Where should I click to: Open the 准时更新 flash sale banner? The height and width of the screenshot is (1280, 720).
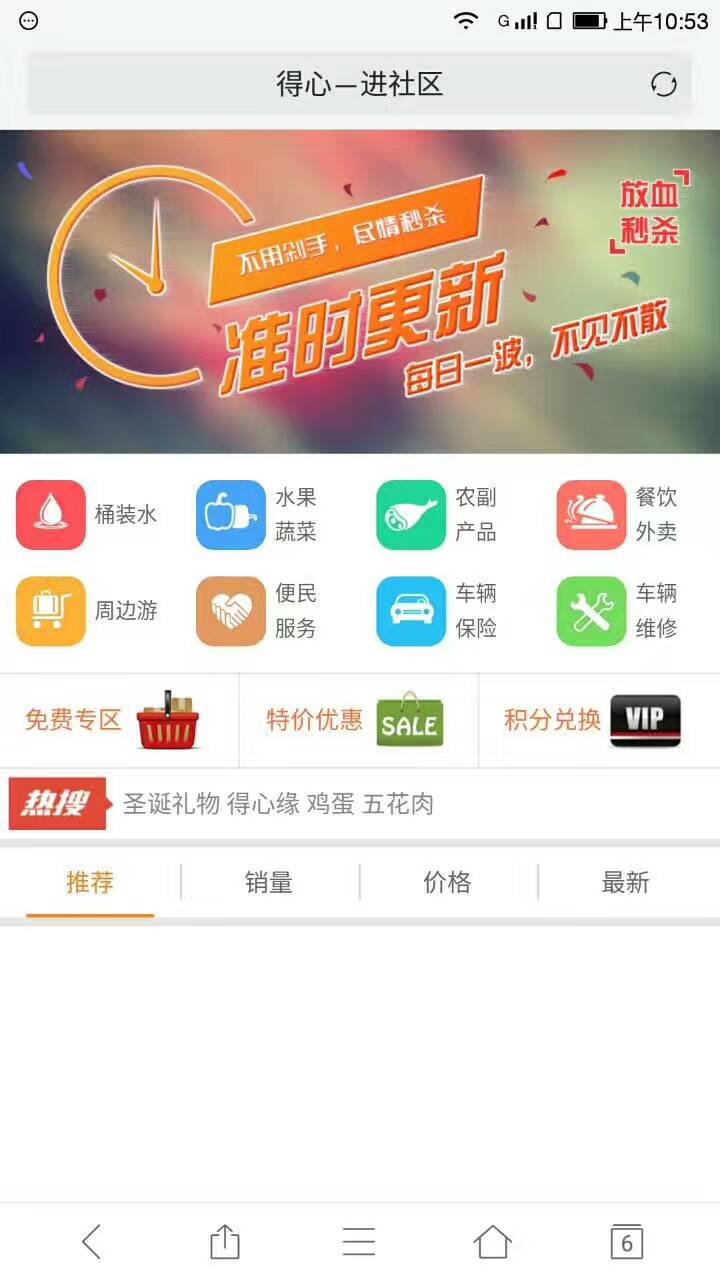pyautogui.click(x=360, y=292)
